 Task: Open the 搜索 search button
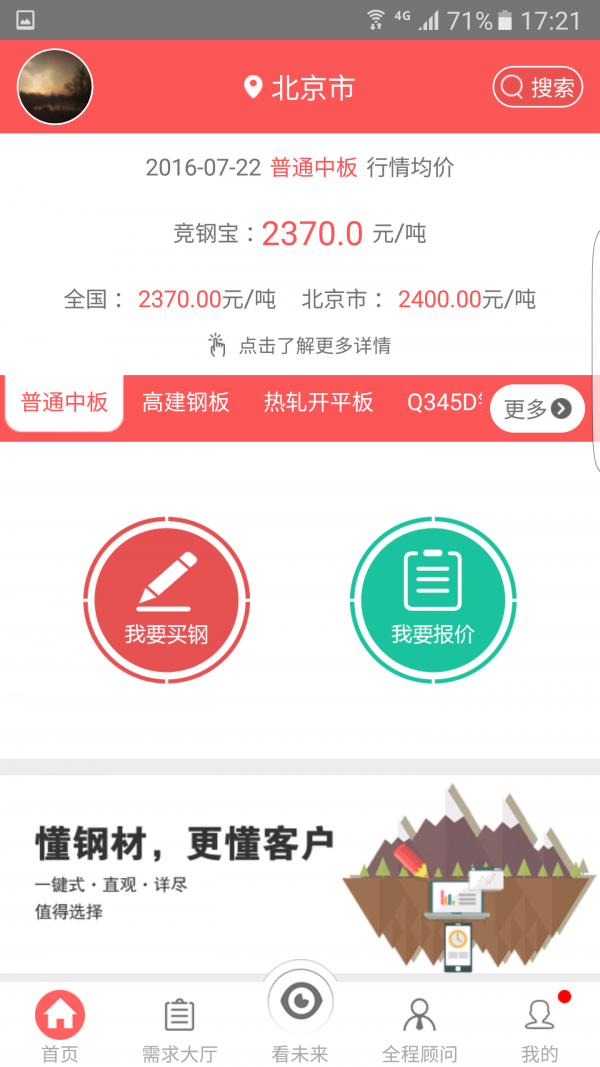click(537, 88)
